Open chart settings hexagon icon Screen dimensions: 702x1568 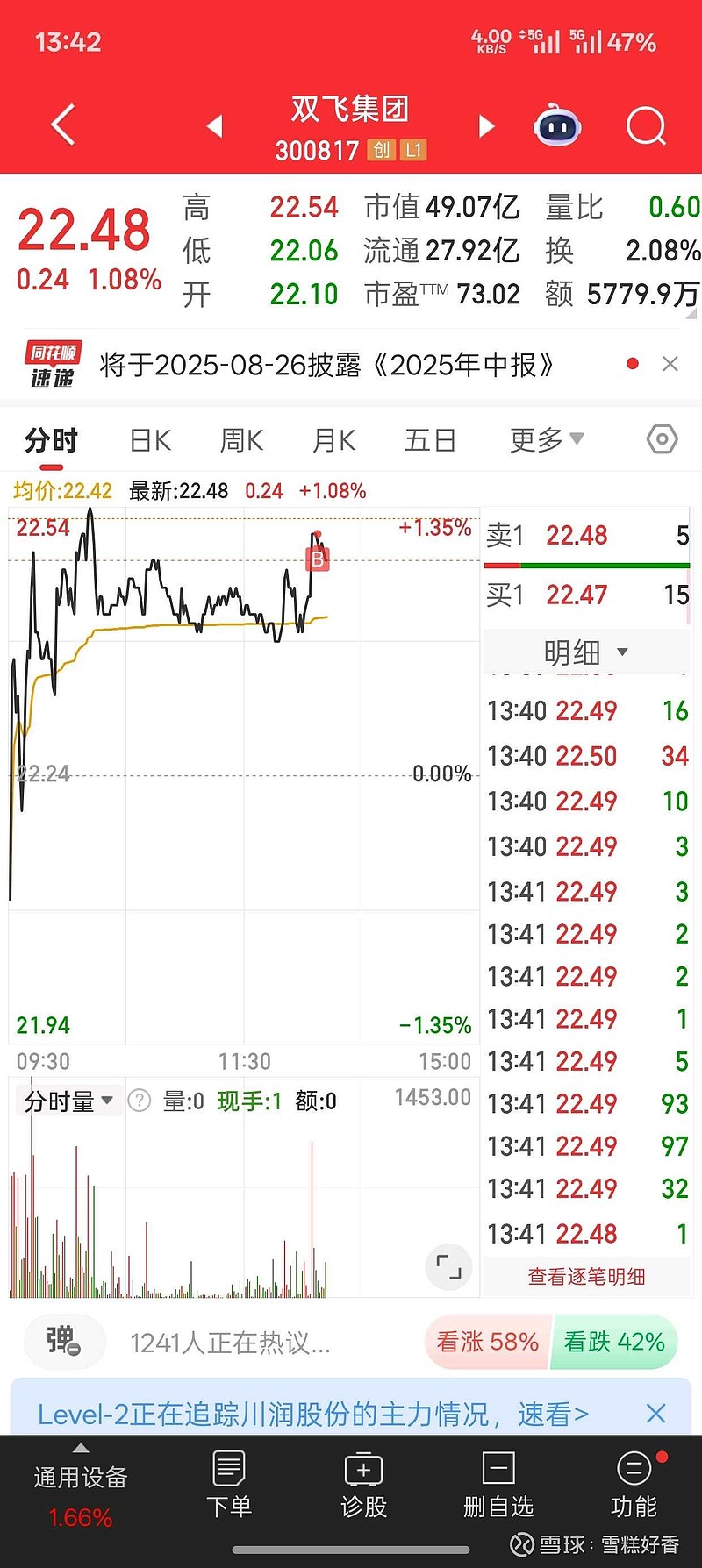[663, 438]
